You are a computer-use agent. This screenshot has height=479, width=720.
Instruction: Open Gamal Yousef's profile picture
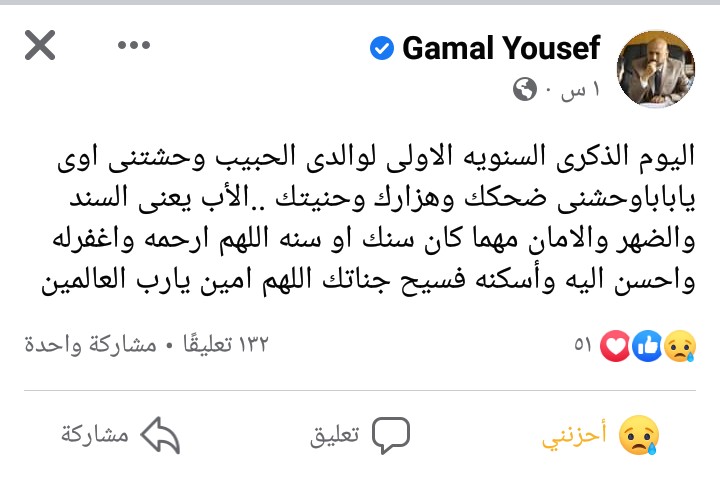(x=656, y=68)
